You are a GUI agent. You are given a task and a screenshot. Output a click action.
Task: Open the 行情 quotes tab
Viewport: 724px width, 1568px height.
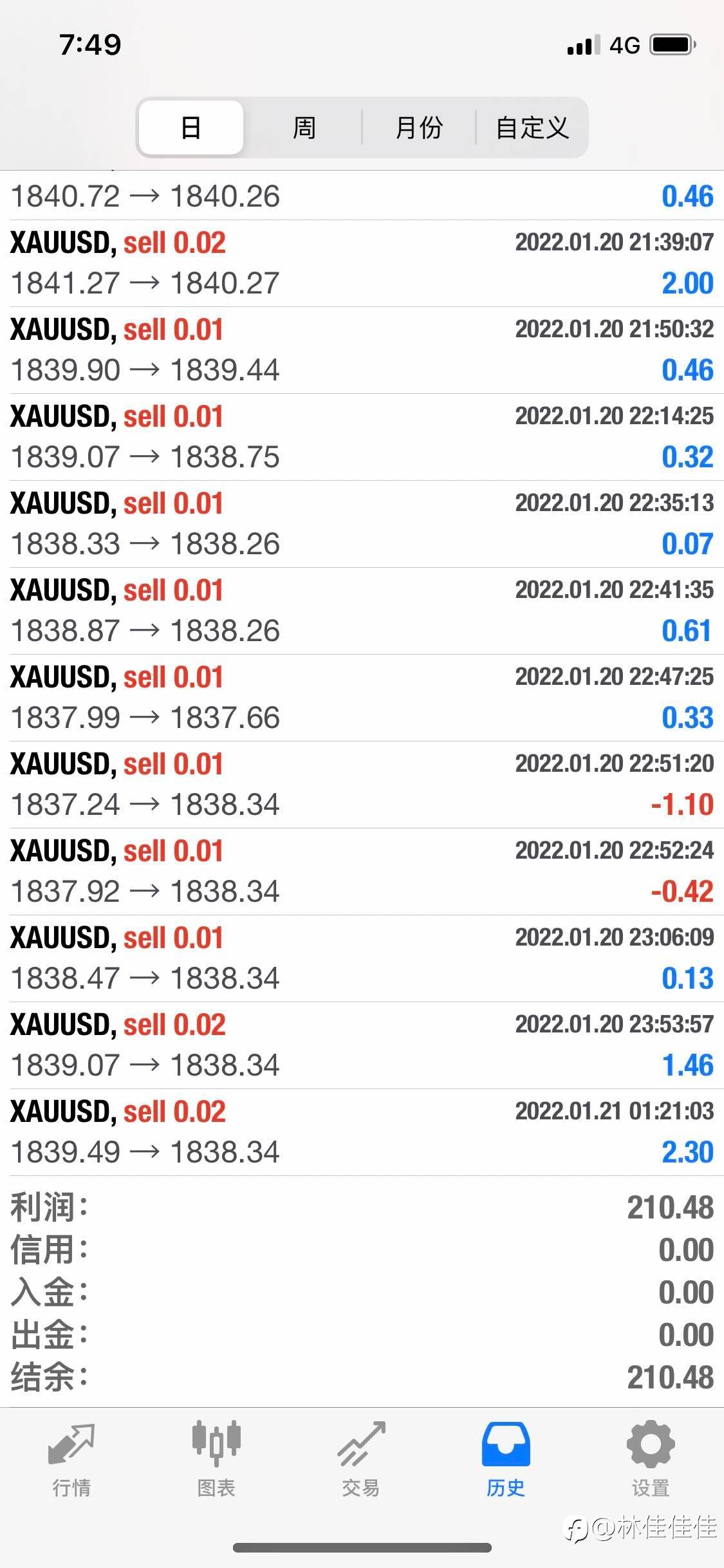(71, 1459)
